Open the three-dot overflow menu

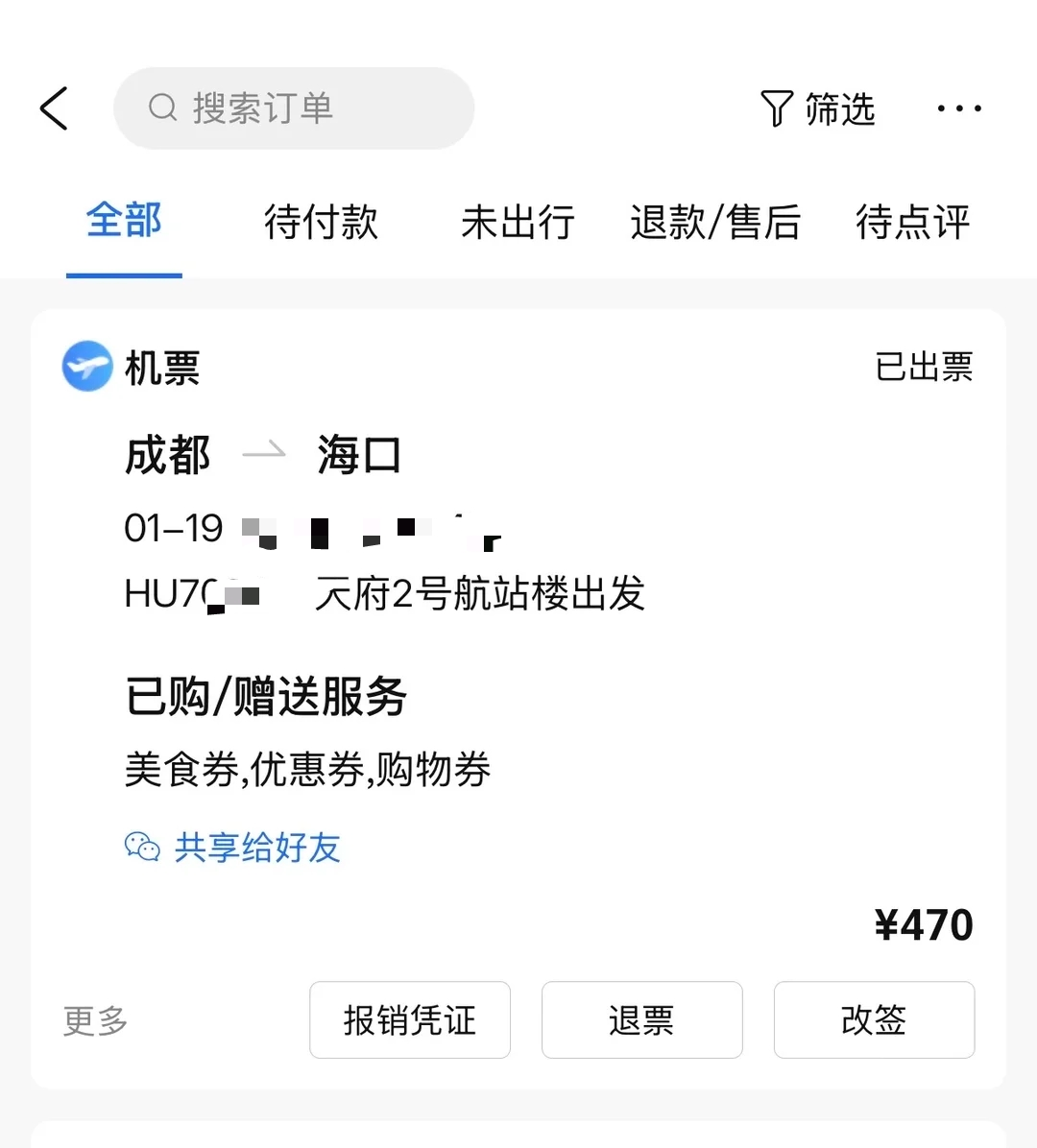click(959, 108)
